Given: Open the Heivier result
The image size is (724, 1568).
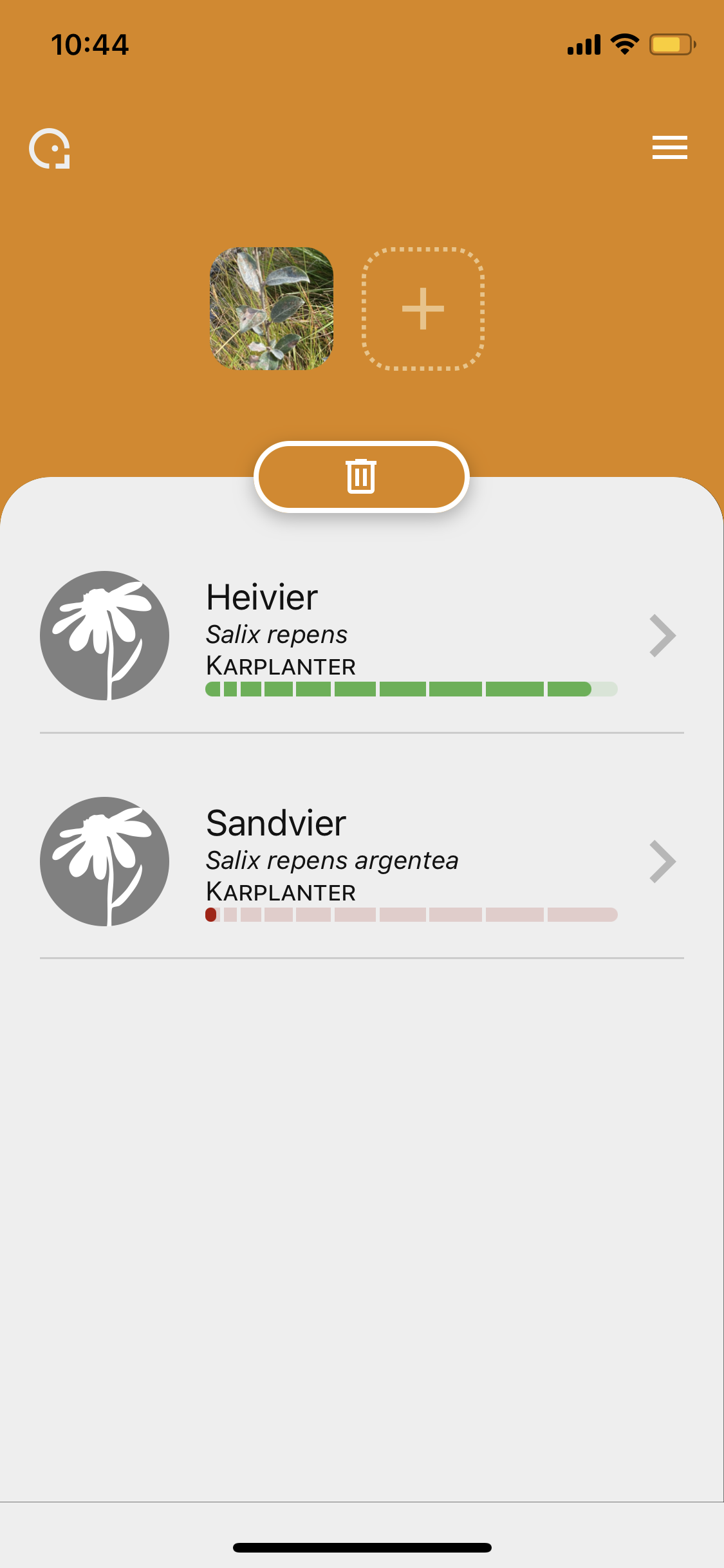Looking at the screenshot, I should coord(362,636).
